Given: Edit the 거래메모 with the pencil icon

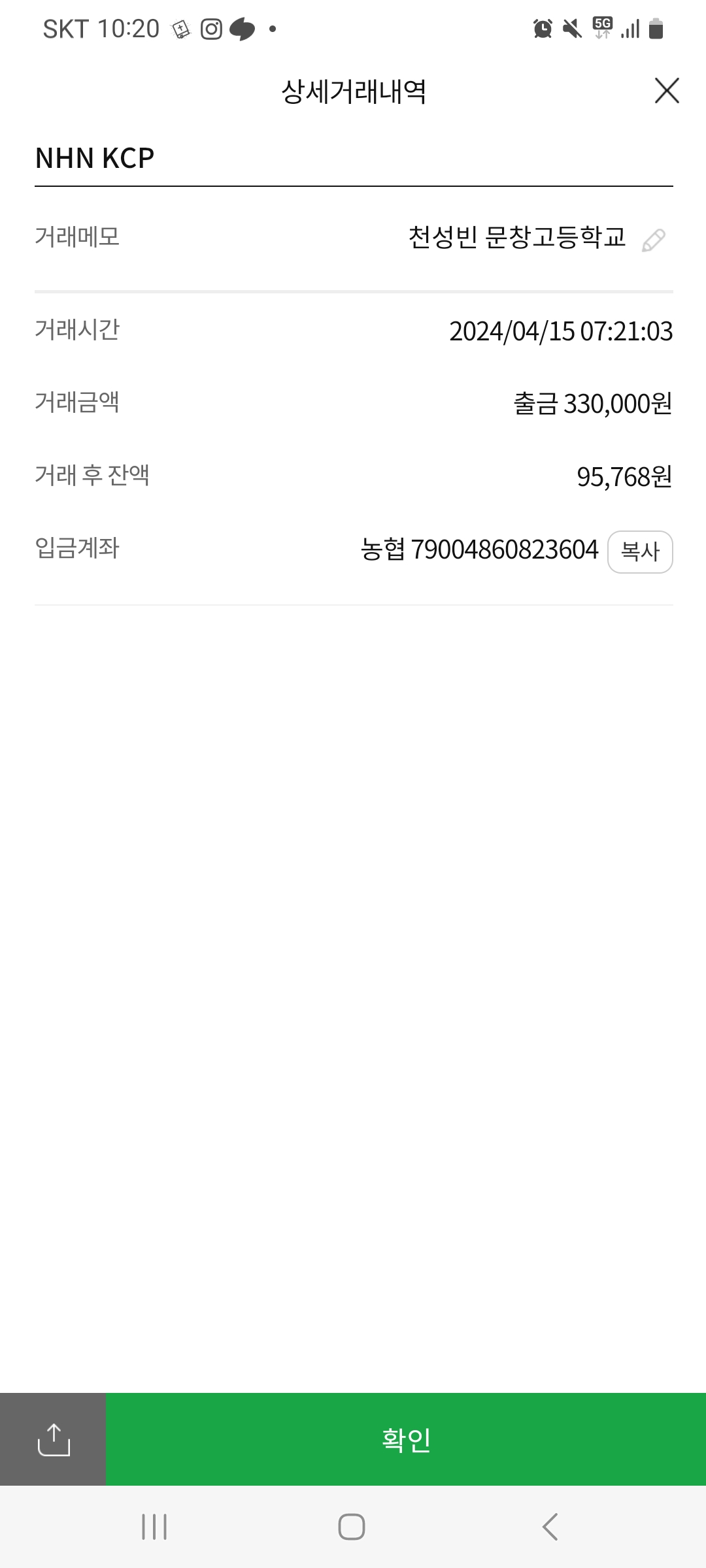Looking at the screenshot, I should (653, 240).
